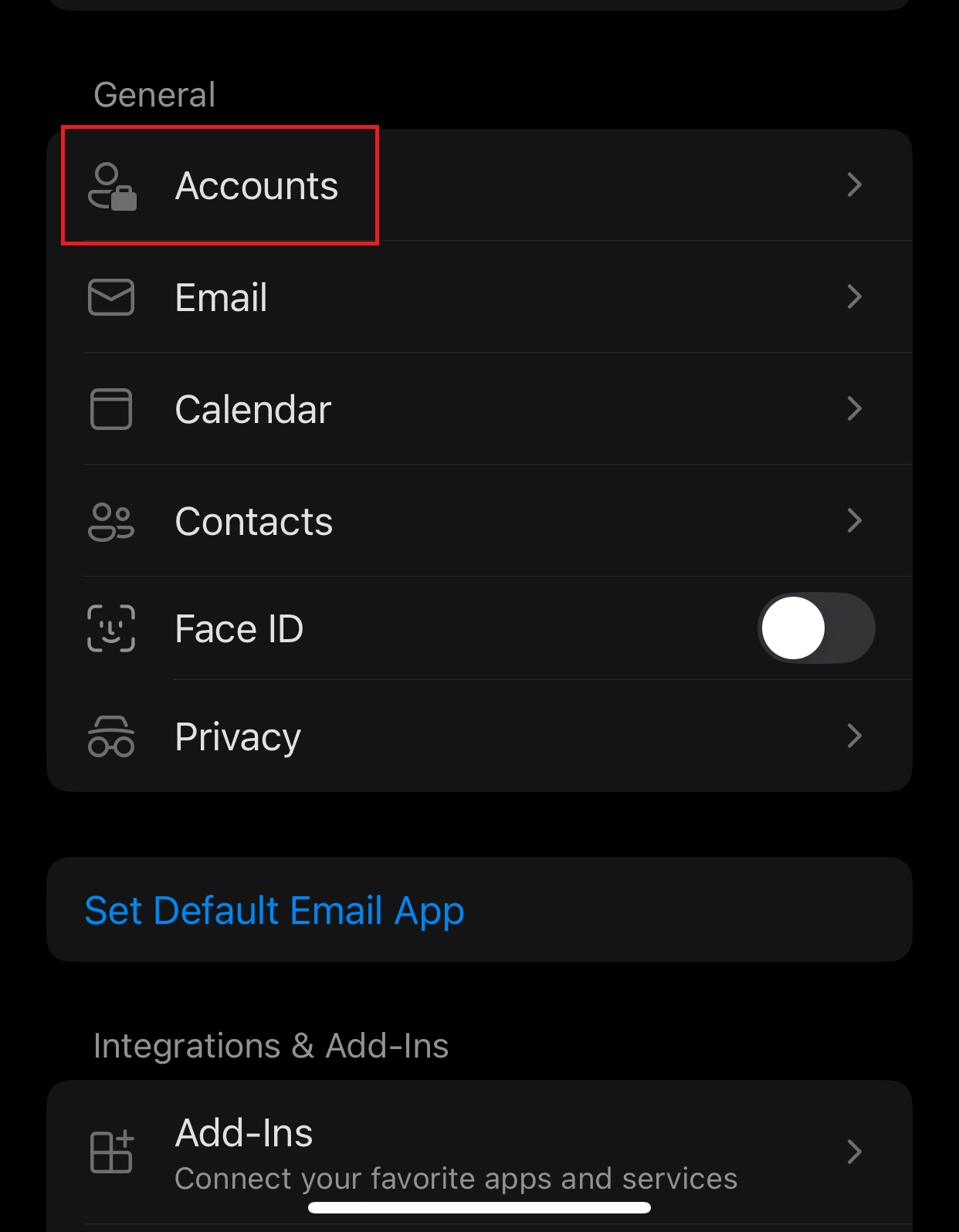Toggle the Face ID switch
Viewport: 959px width, 1232px height.
[x=815, y=628]
